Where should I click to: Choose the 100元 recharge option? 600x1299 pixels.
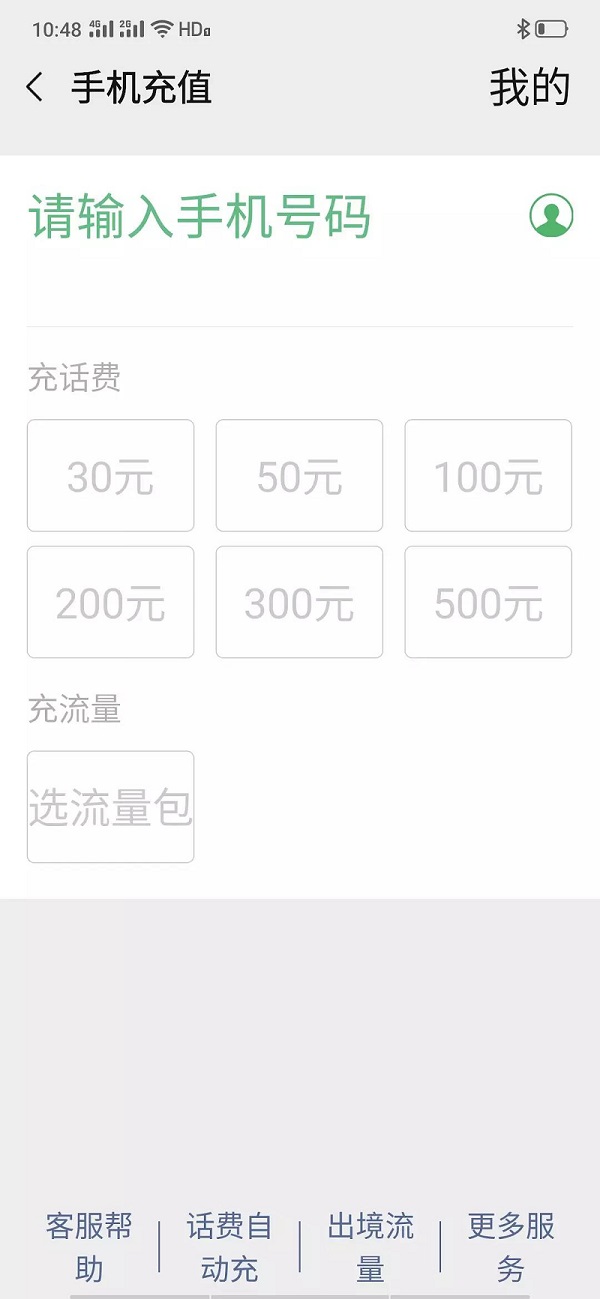[488, 476]
